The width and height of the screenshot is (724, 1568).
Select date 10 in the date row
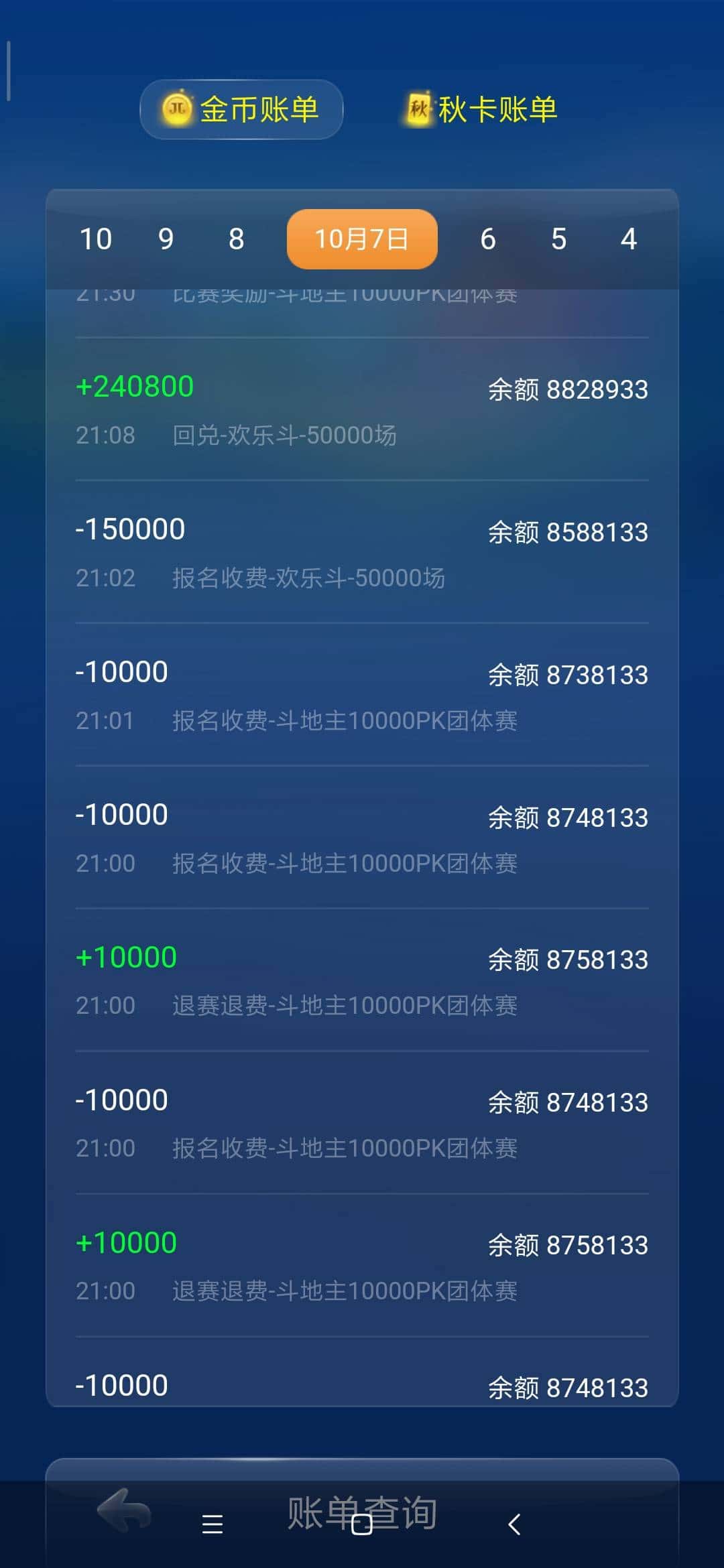(96, 239)
